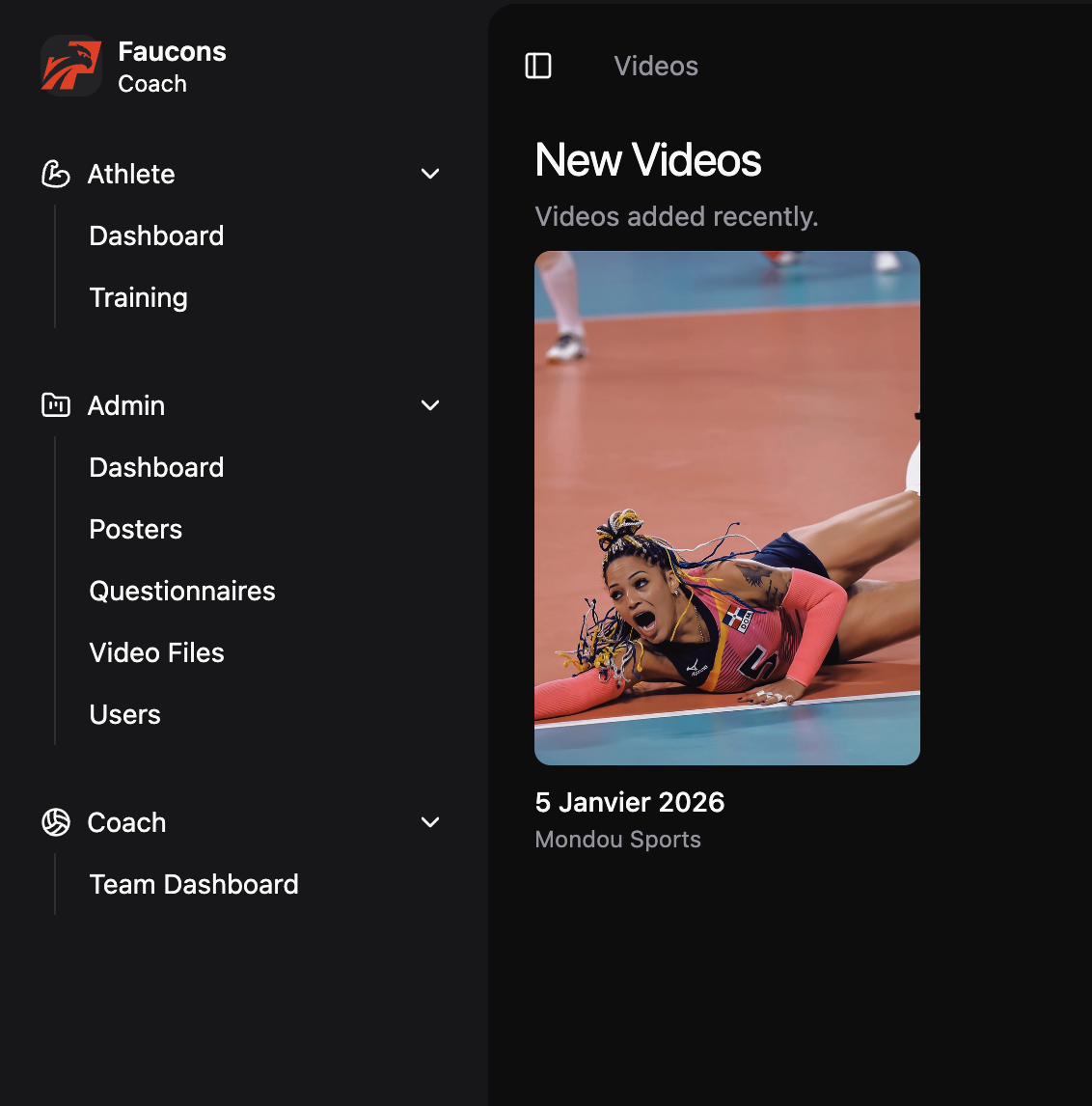Toggle the sidebar panel icon
Screen dimensions: 1092x1106
pos(538,66)
